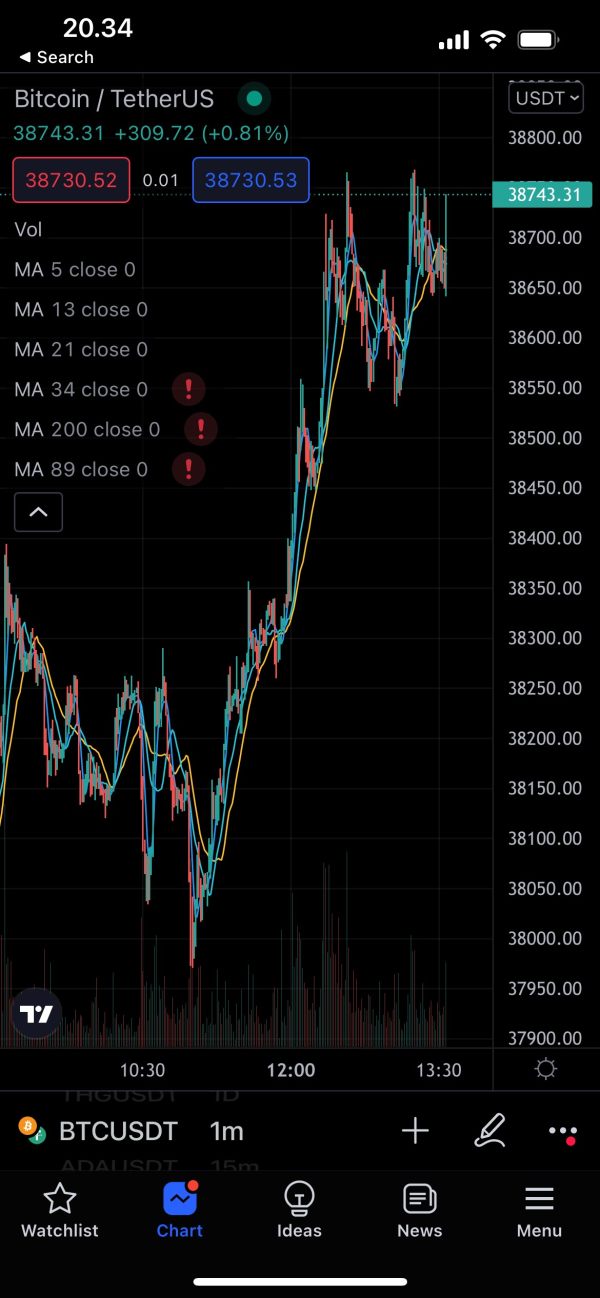Tap the blue buy price 38730.53

(x=251, y=180)
